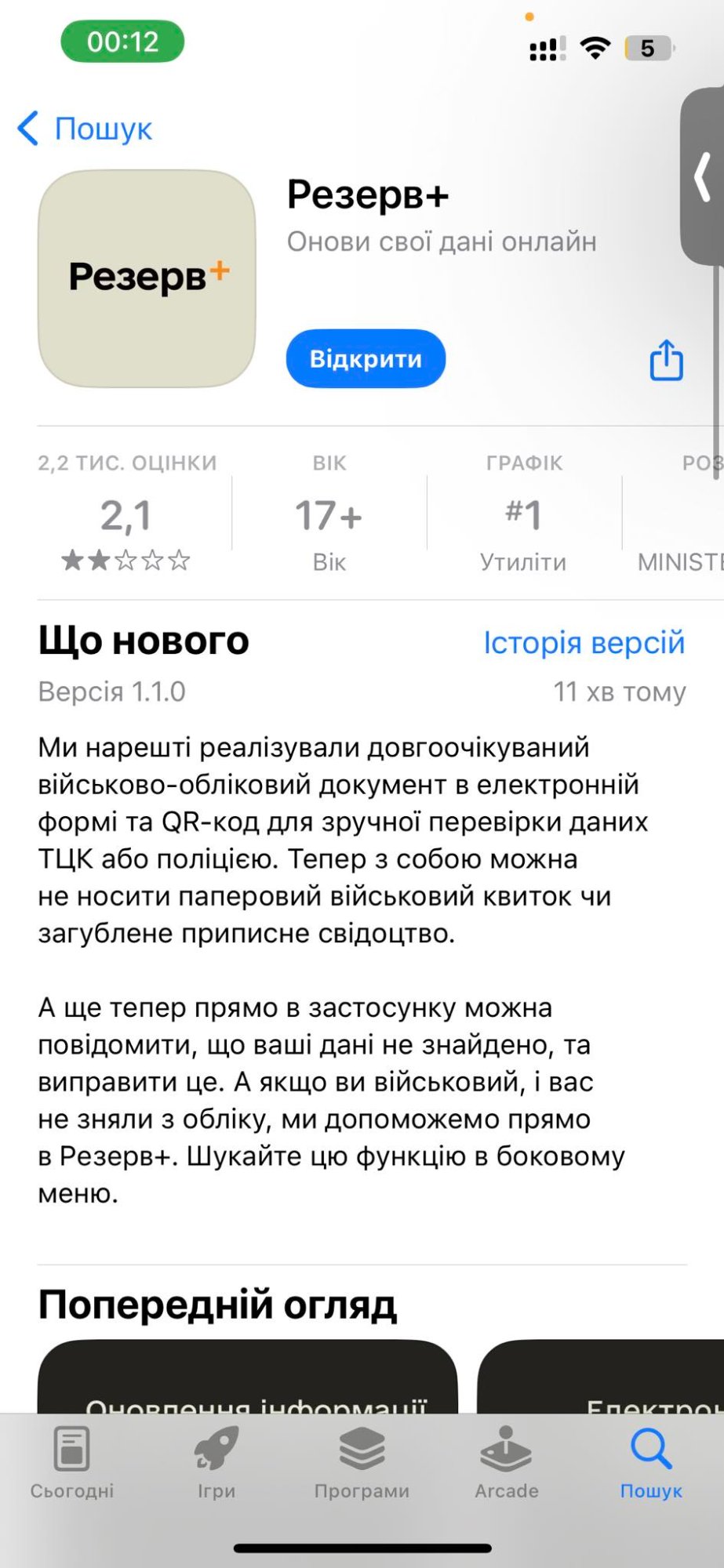Expand the ГРАФІК ranking section
Image resolution: width=724 pixels, height=1568 pixels.
click(x=522, y=510)
